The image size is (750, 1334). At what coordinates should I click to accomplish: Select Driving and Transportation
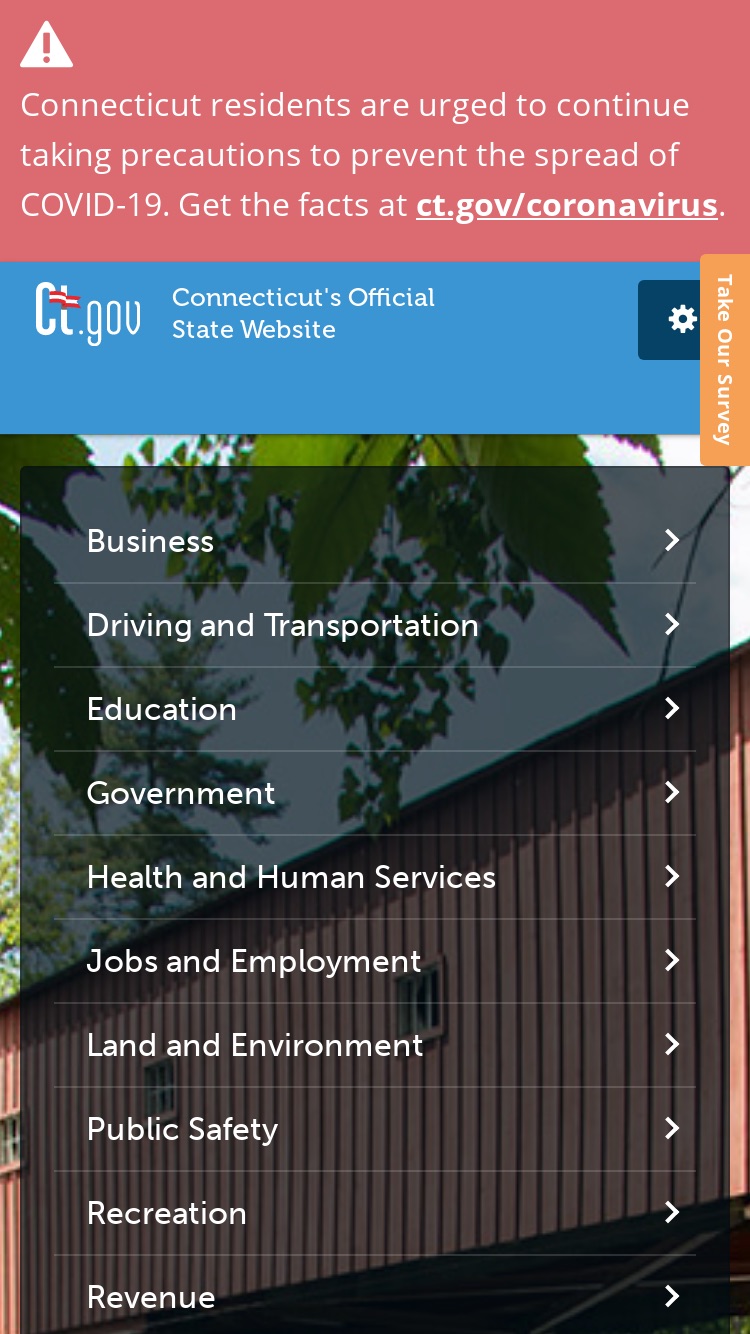point(375,625)
